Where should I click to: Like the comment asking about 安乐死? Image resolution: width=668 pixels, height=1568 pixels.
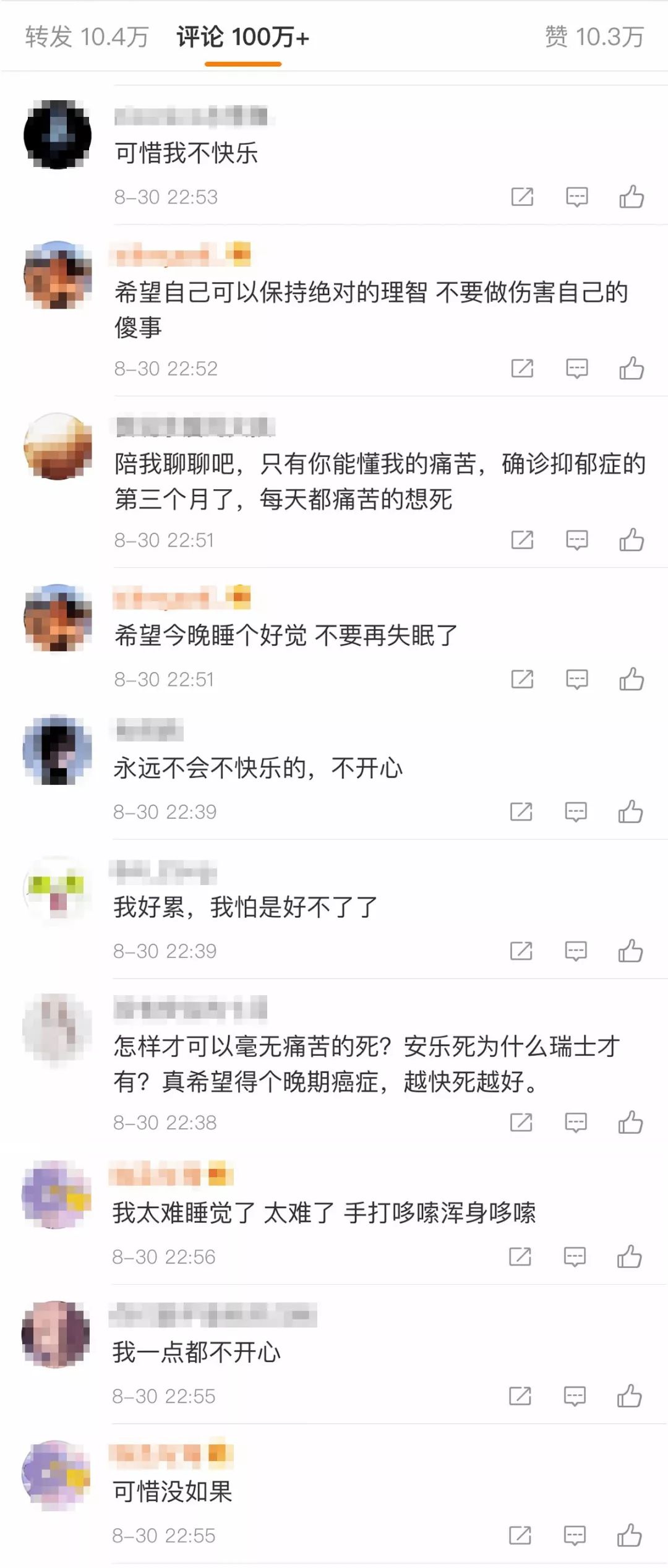tap(630, 1122)
